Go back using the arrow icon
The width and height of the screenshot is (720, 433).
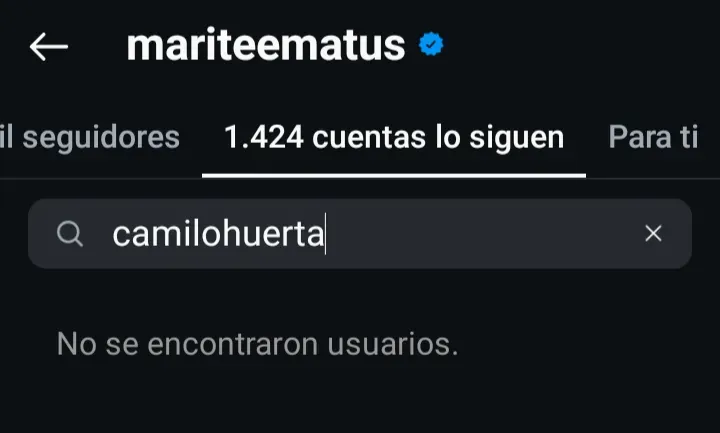pyautogui.click(x=48, y=46)
